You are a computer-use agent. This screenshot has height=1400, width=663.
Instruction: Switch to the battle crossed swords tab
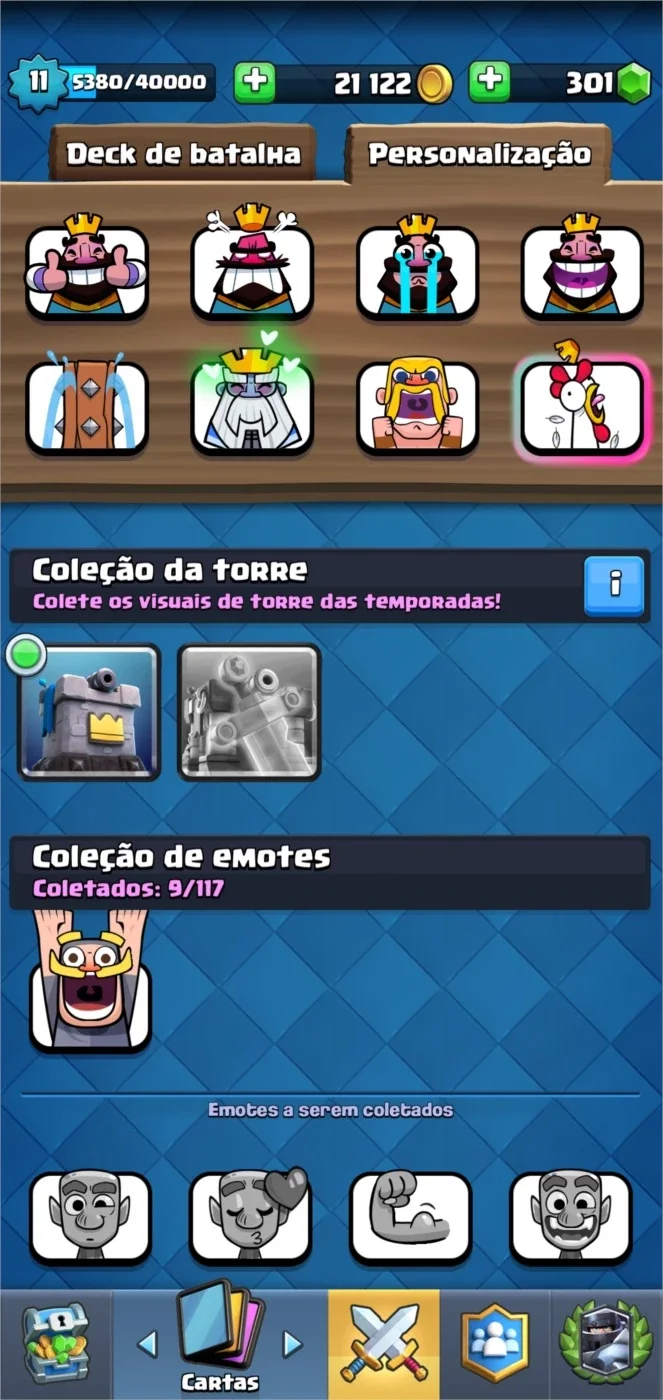[383, 1343]
